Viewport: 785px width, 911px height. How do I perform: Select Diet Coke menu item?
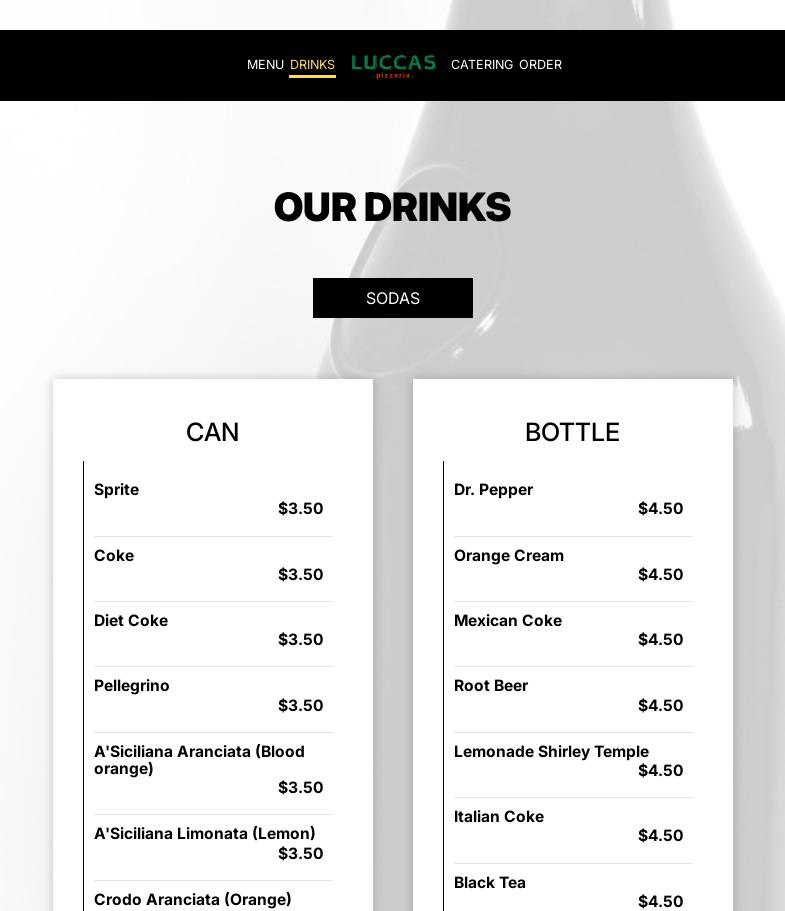click(131, 621)
